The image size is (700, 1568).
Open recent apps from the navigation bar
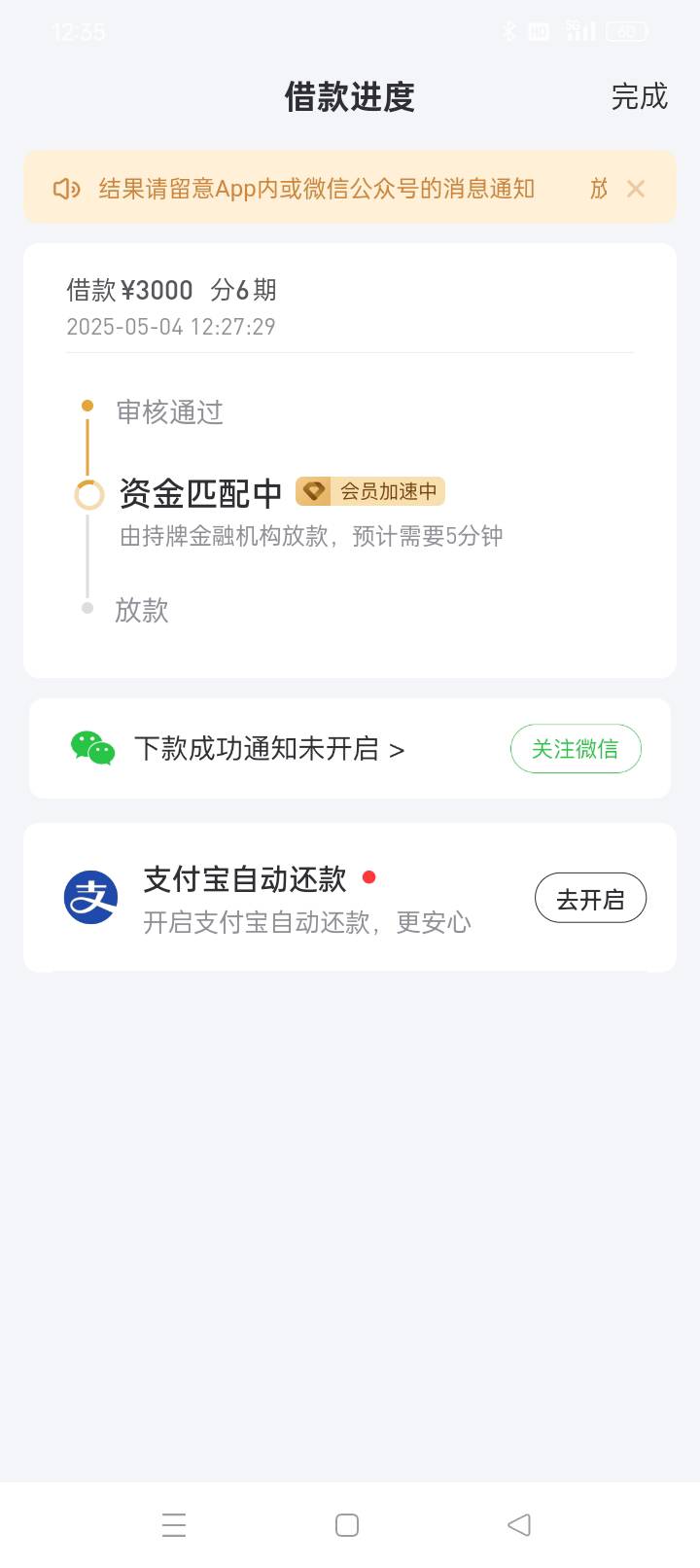point(174,1524)
